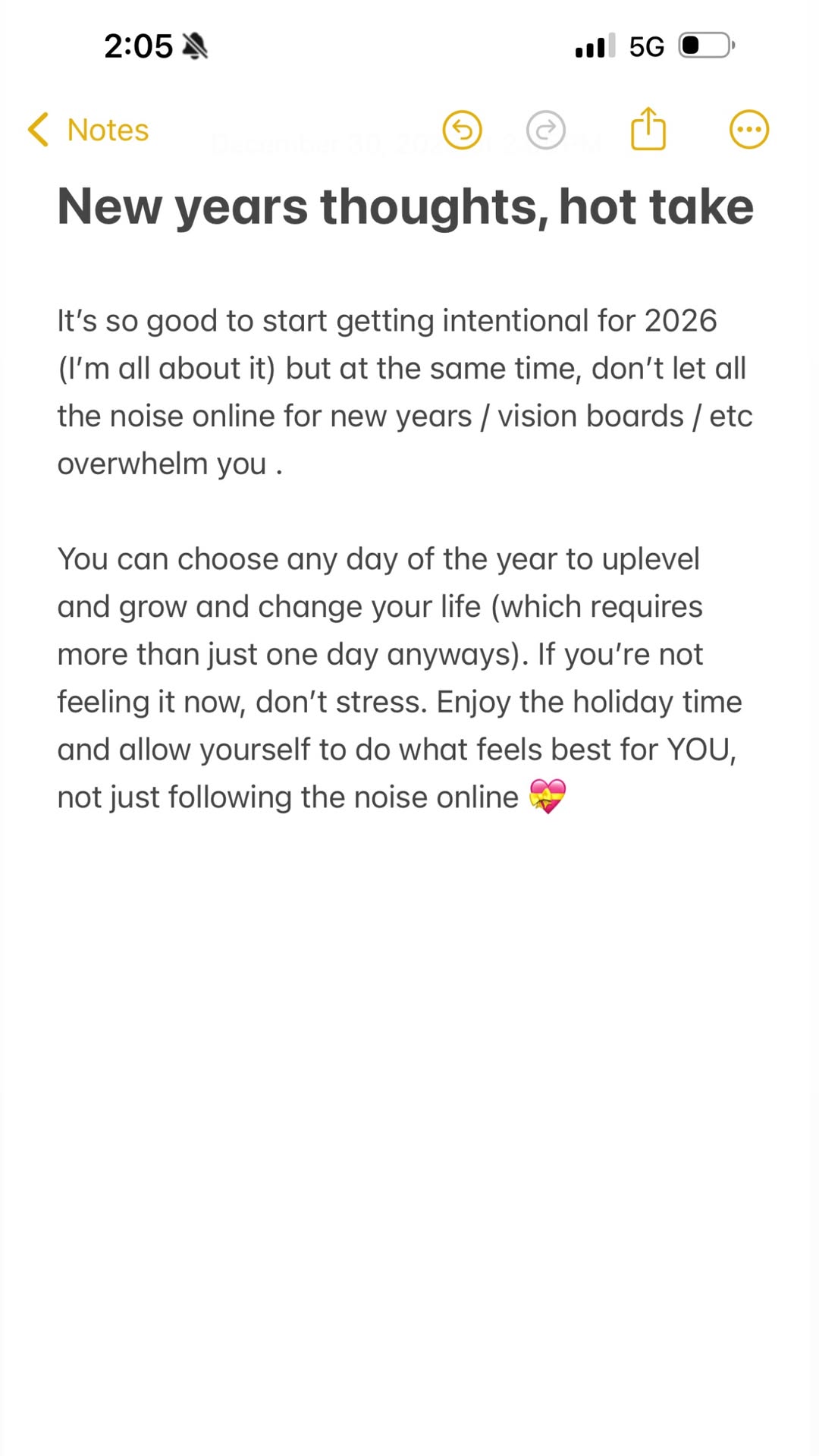Screen dimensions: 819x1456
Task: Place the cursor in the note body text
Action: [405, 558]
